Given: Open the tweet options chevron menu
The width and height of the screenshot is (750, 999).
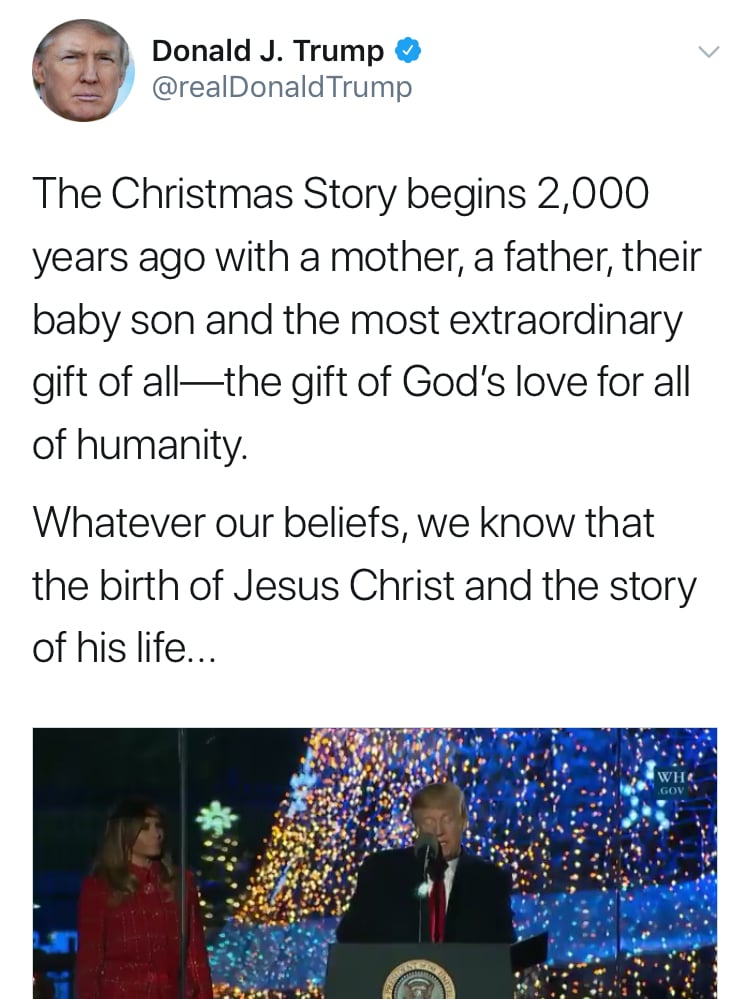Looking at the screenshot, I should [x=708, y=51].
